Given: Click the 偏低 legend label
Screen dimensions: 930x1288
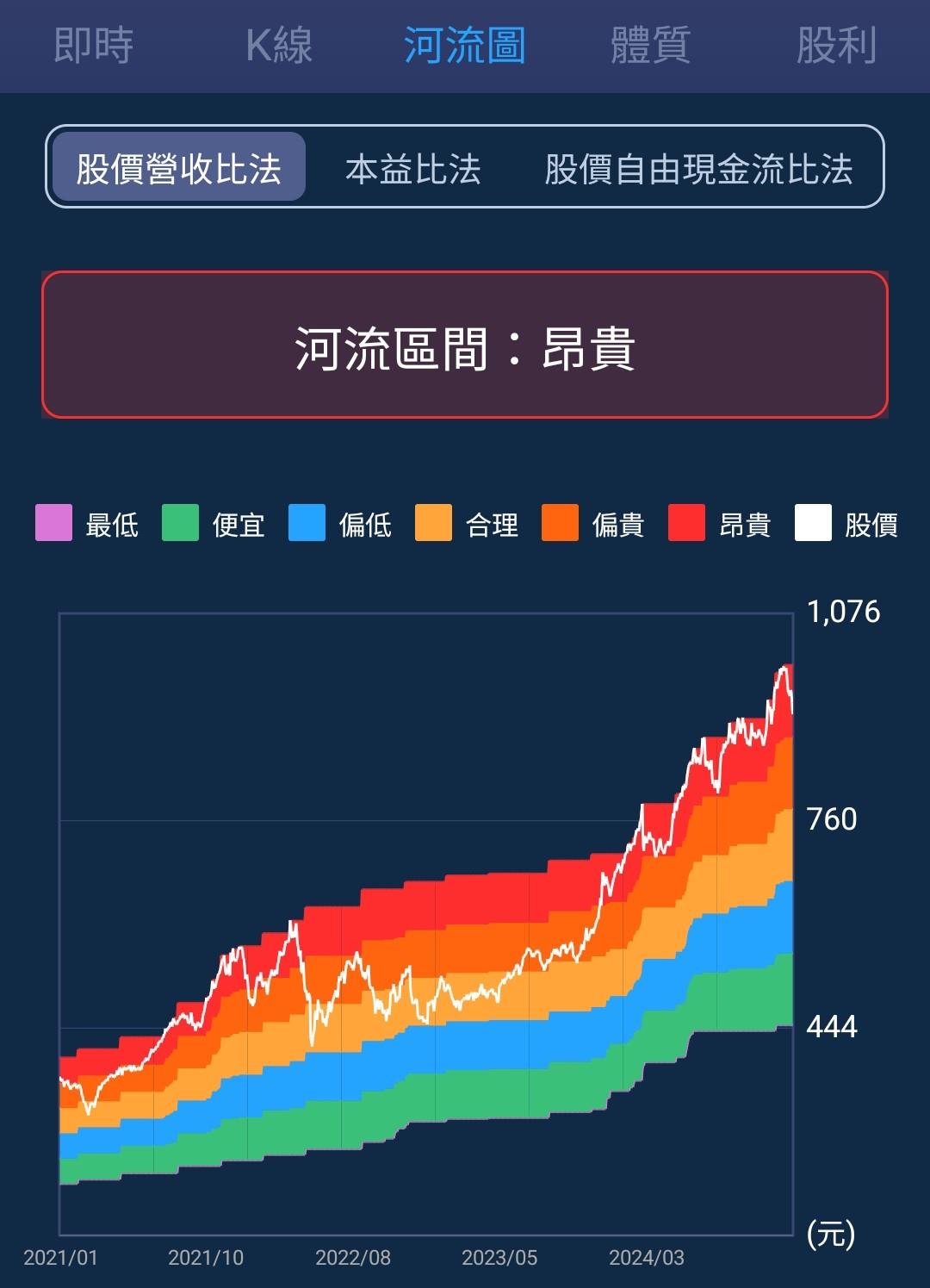Looking at the screenshot, I should 365,524.
